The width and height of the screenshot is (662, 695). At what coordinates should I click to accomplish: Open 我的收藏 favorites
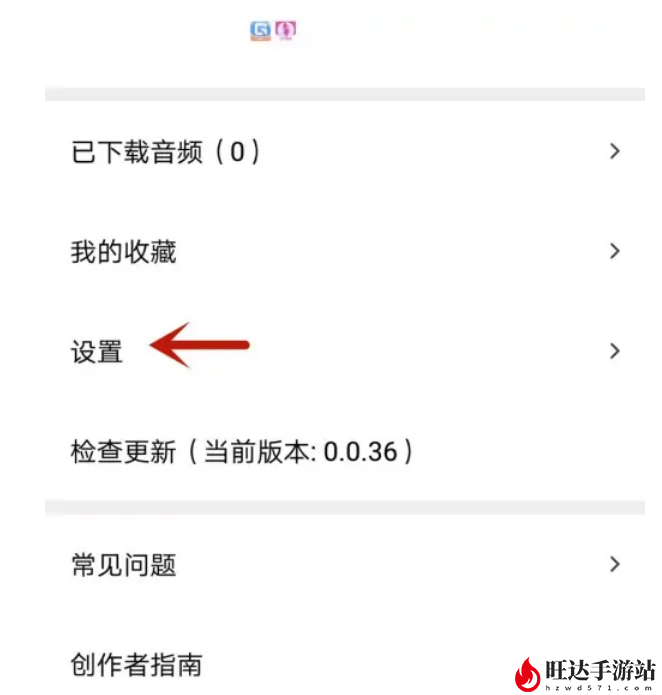pos(124,252)
